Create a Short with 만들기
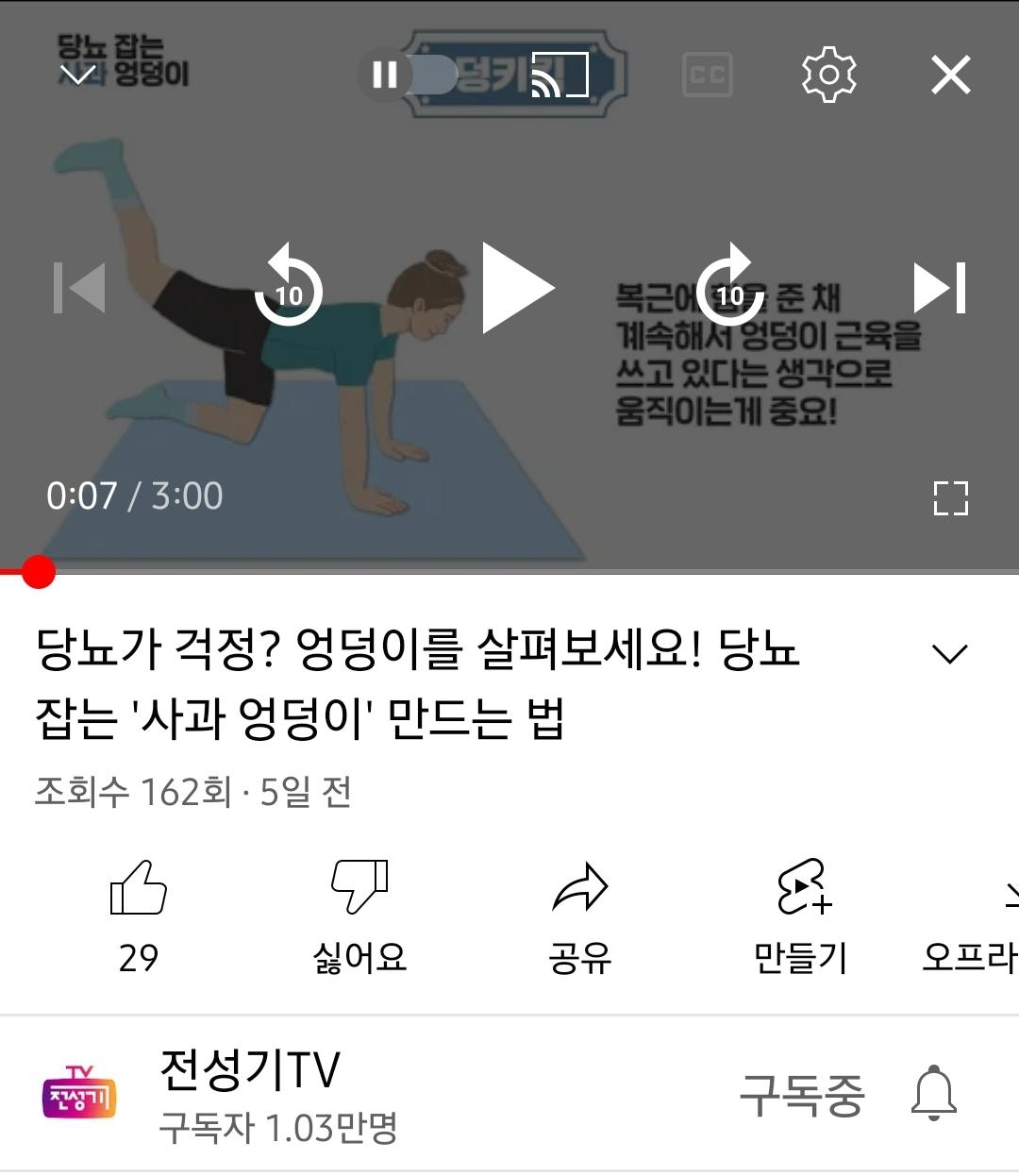 (x=801, y=888)
